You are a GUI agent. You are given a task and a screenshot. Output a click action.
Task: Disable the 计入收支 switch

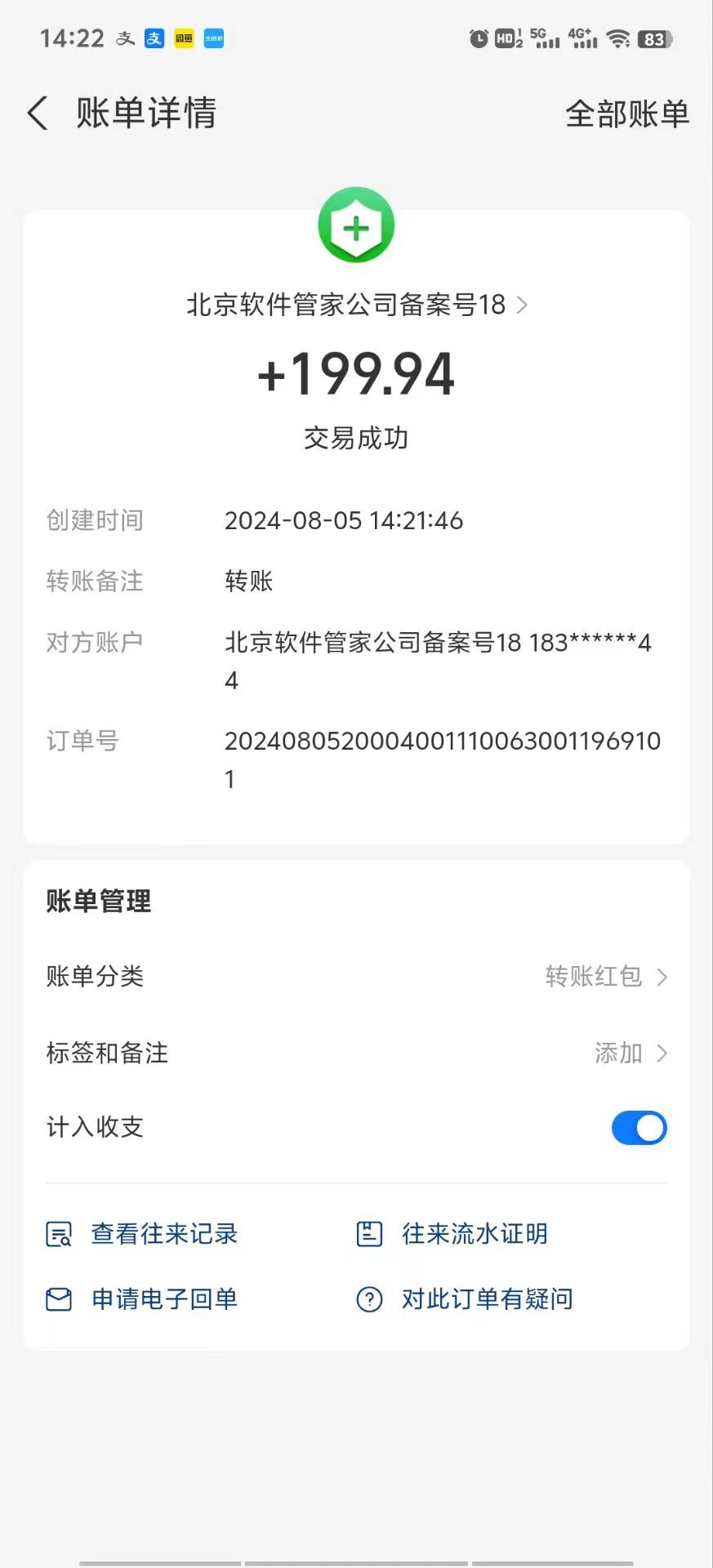[x=639, y=1128]
